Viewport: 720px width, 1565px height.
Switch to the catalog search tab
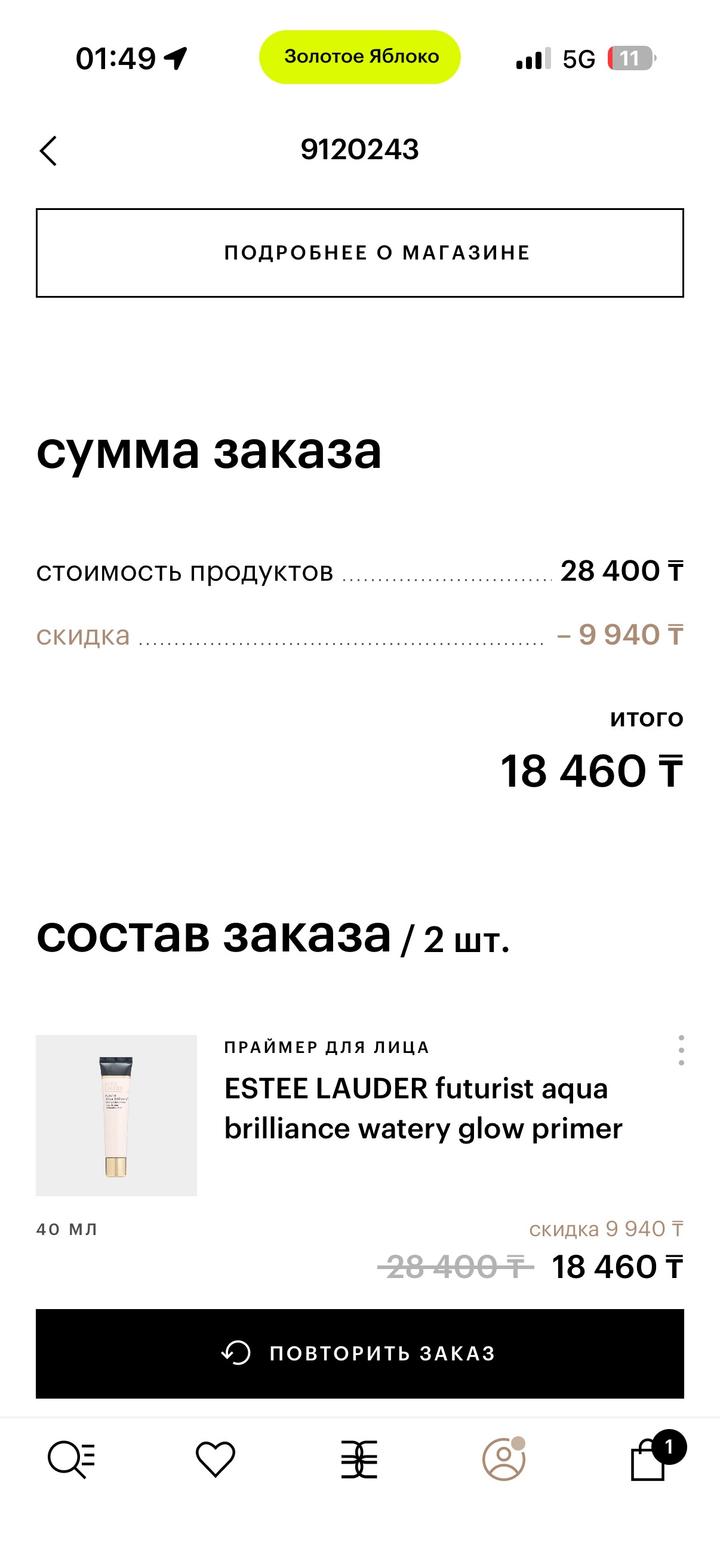pos(71,1460)
